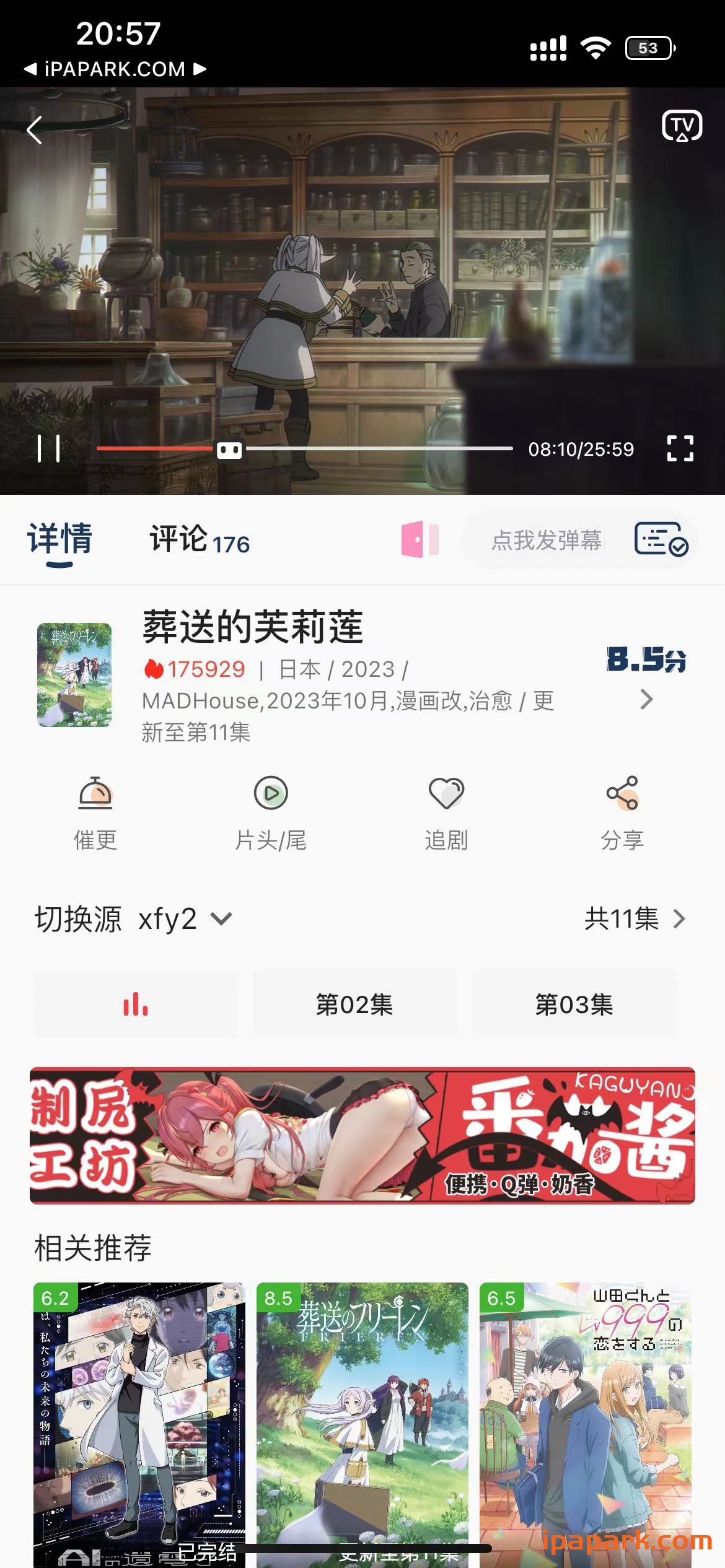The height and width of the screenshot is (1568, 725).
Task: Select 第03集 episode
Action: pos(573,1003)
